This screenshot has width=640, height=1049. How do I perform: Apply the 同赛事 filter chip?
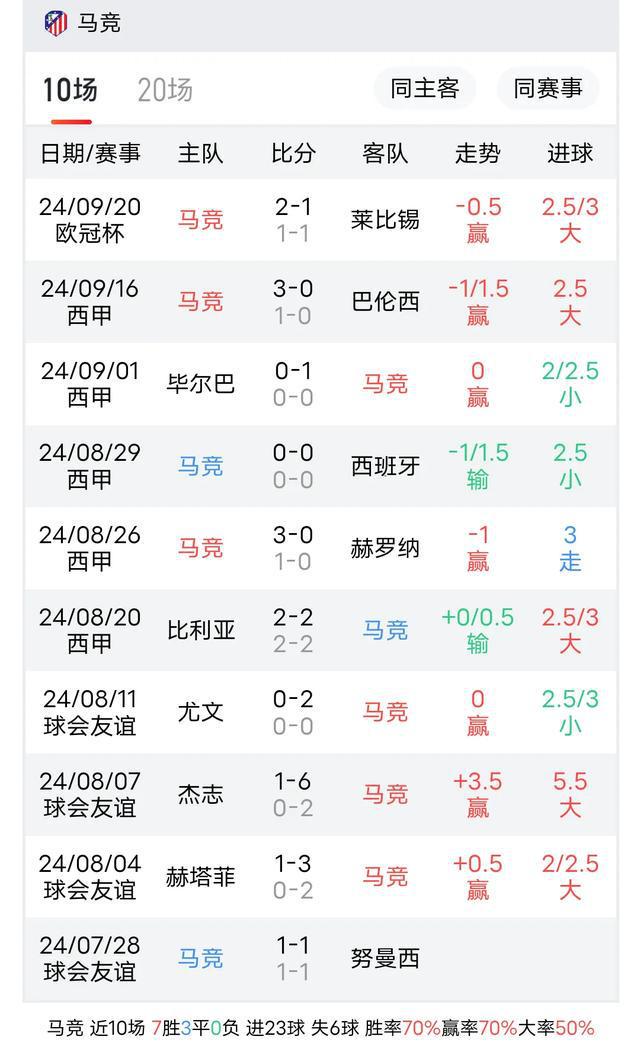tap(548, 88)
